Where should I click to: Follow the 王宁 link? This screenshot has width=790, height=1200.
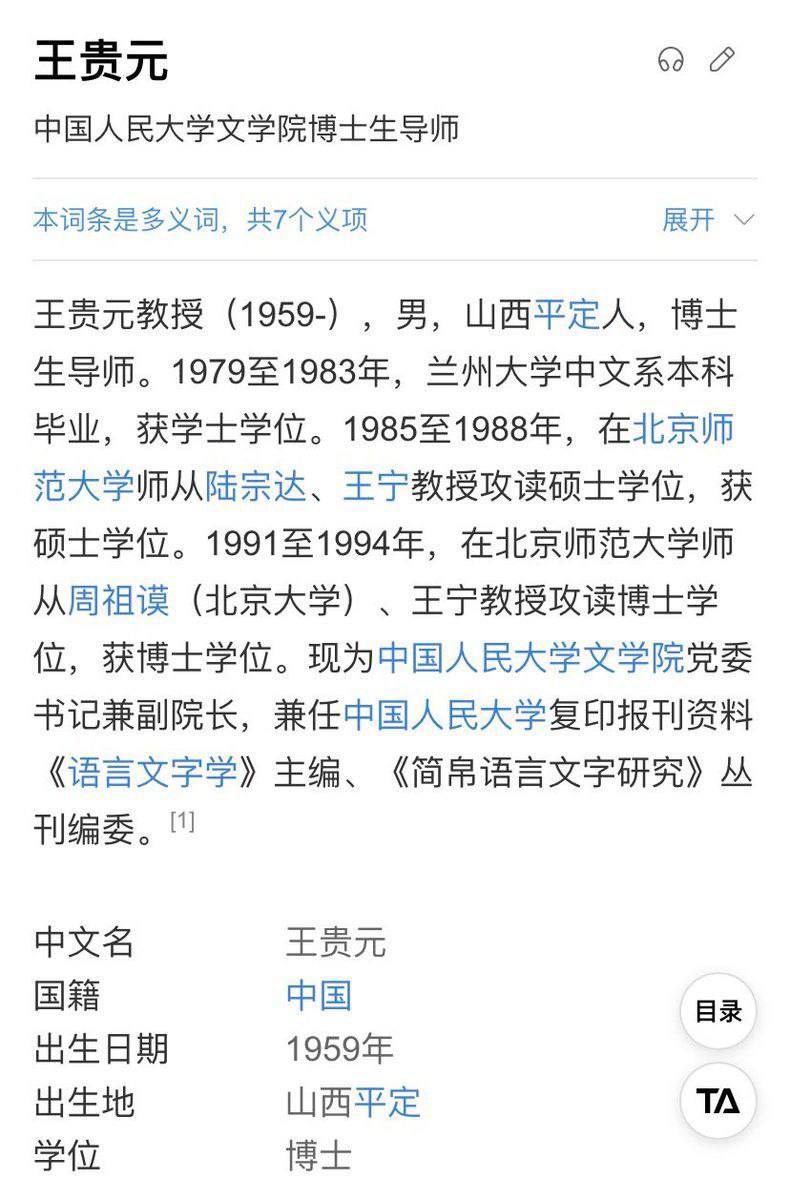point(376,486)
